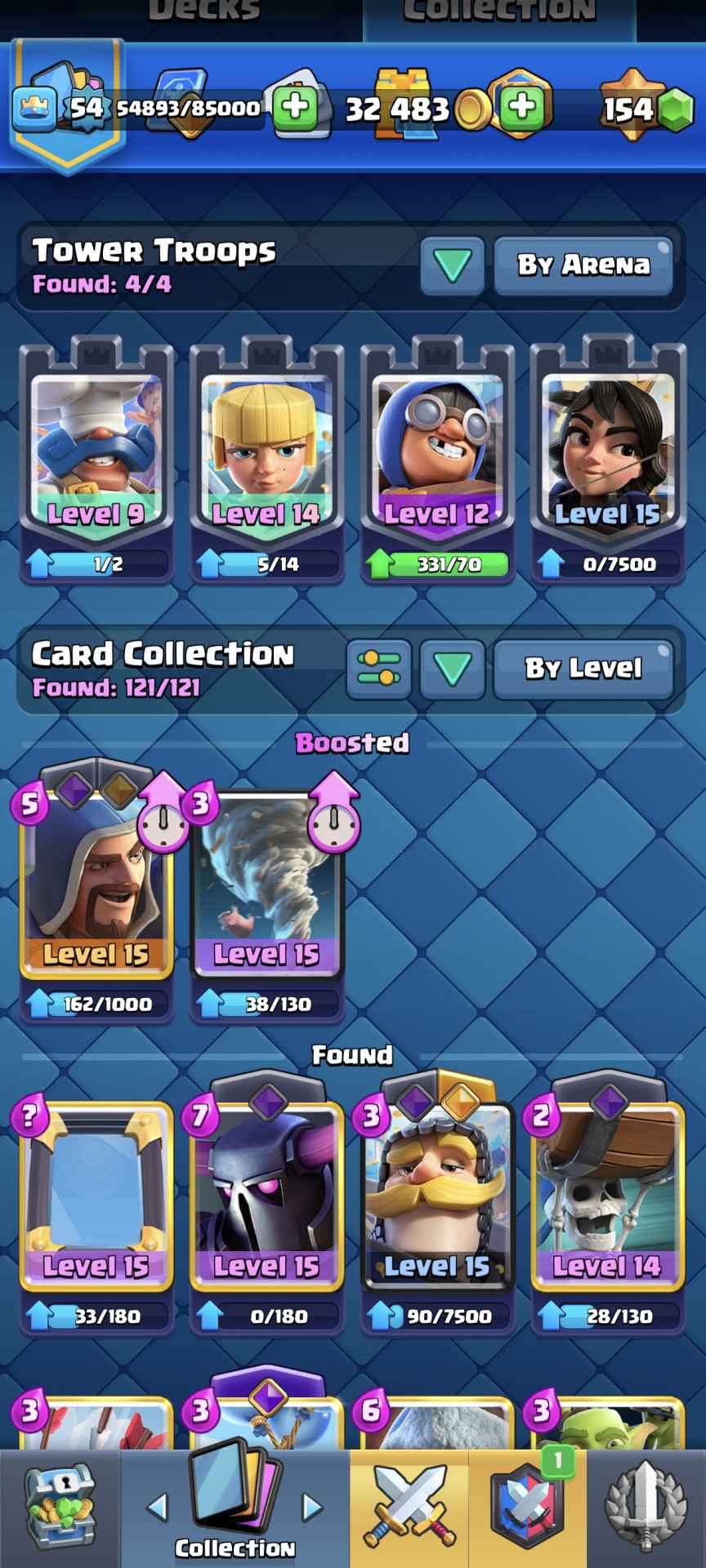This screenshot has height=1568, width=706.
Task: Open card collection filter settings
Action: [378, 668]
